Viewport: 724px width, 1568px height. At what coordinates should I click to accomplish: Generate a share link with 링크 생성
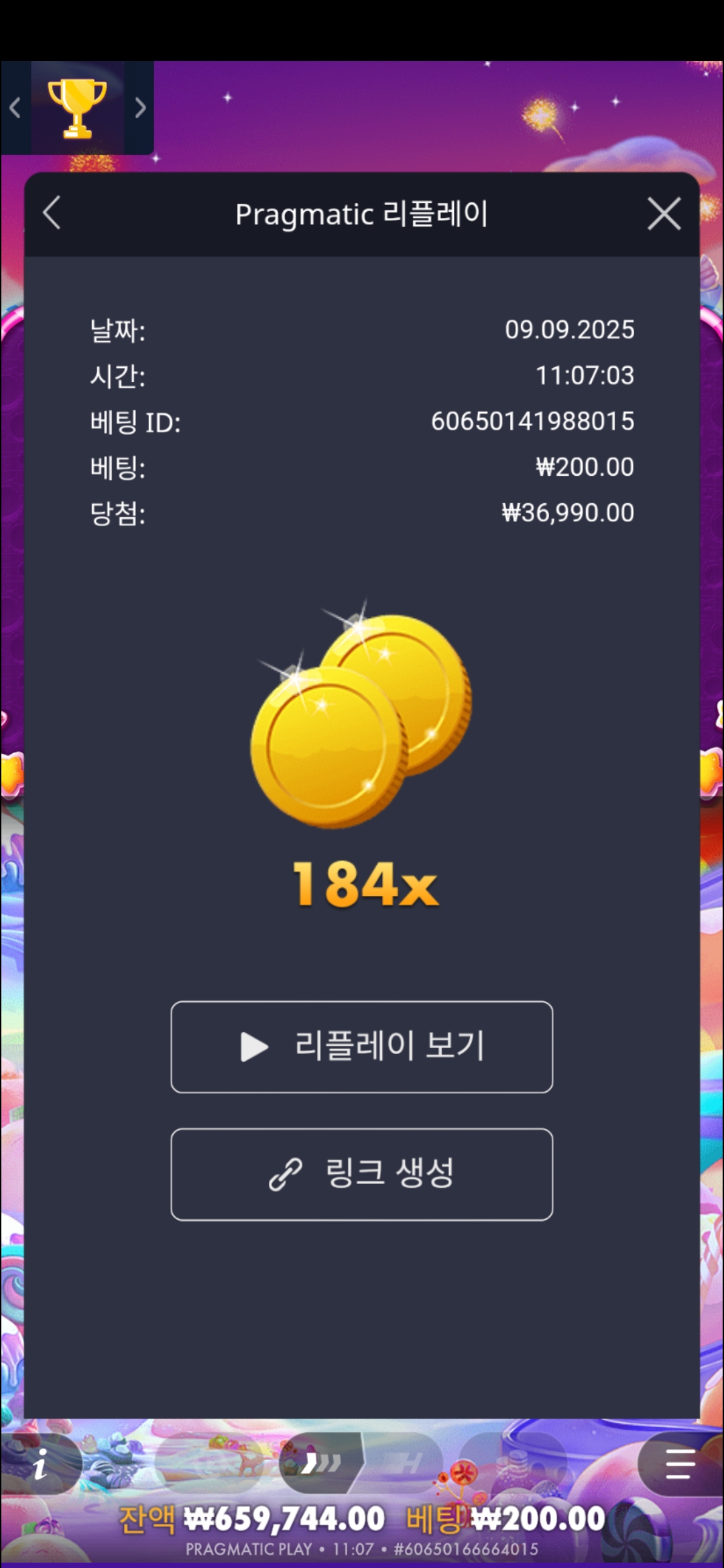pyautogui.click(x=362, y=1174)
